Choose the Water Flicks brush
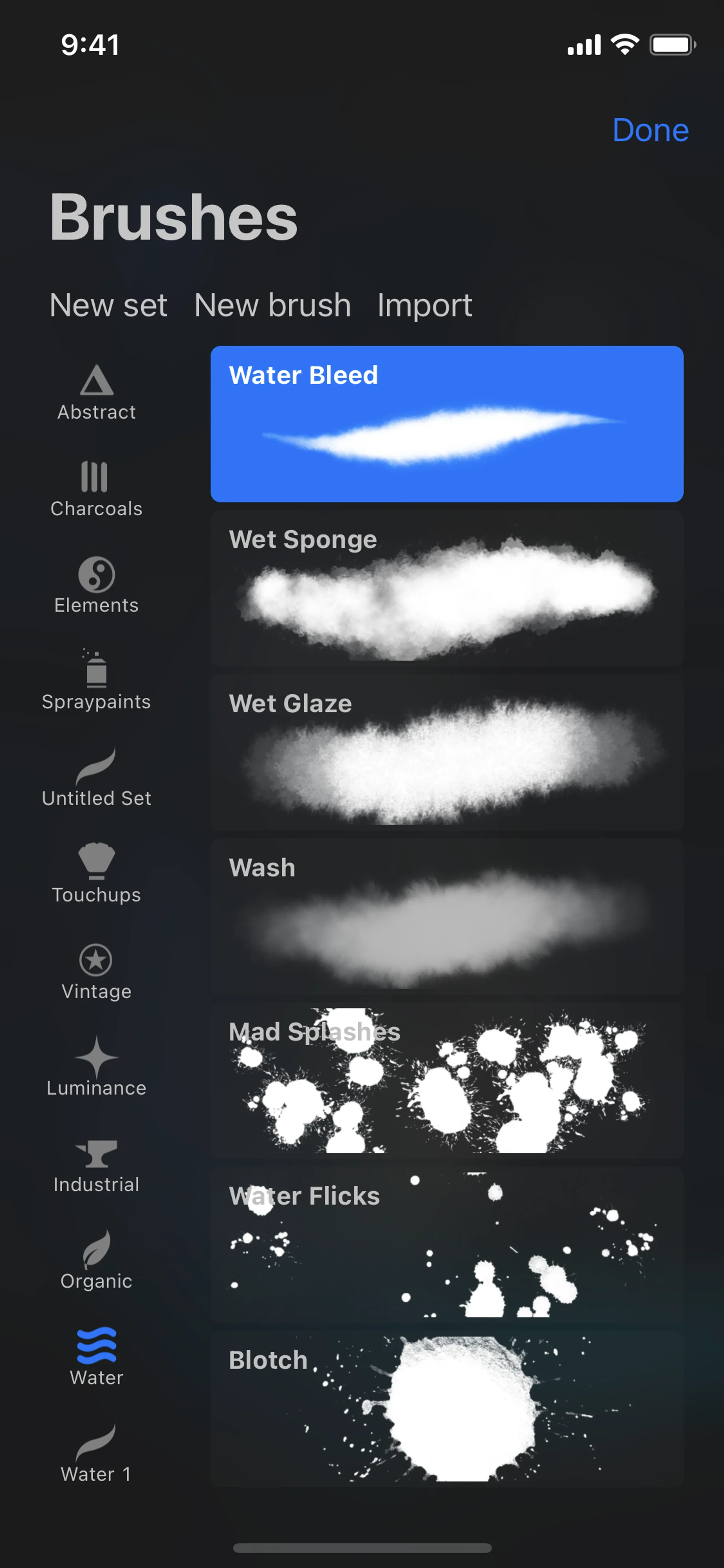Image resolution: width=724 pixels, height=1568 pixels. click(446, 1245)
